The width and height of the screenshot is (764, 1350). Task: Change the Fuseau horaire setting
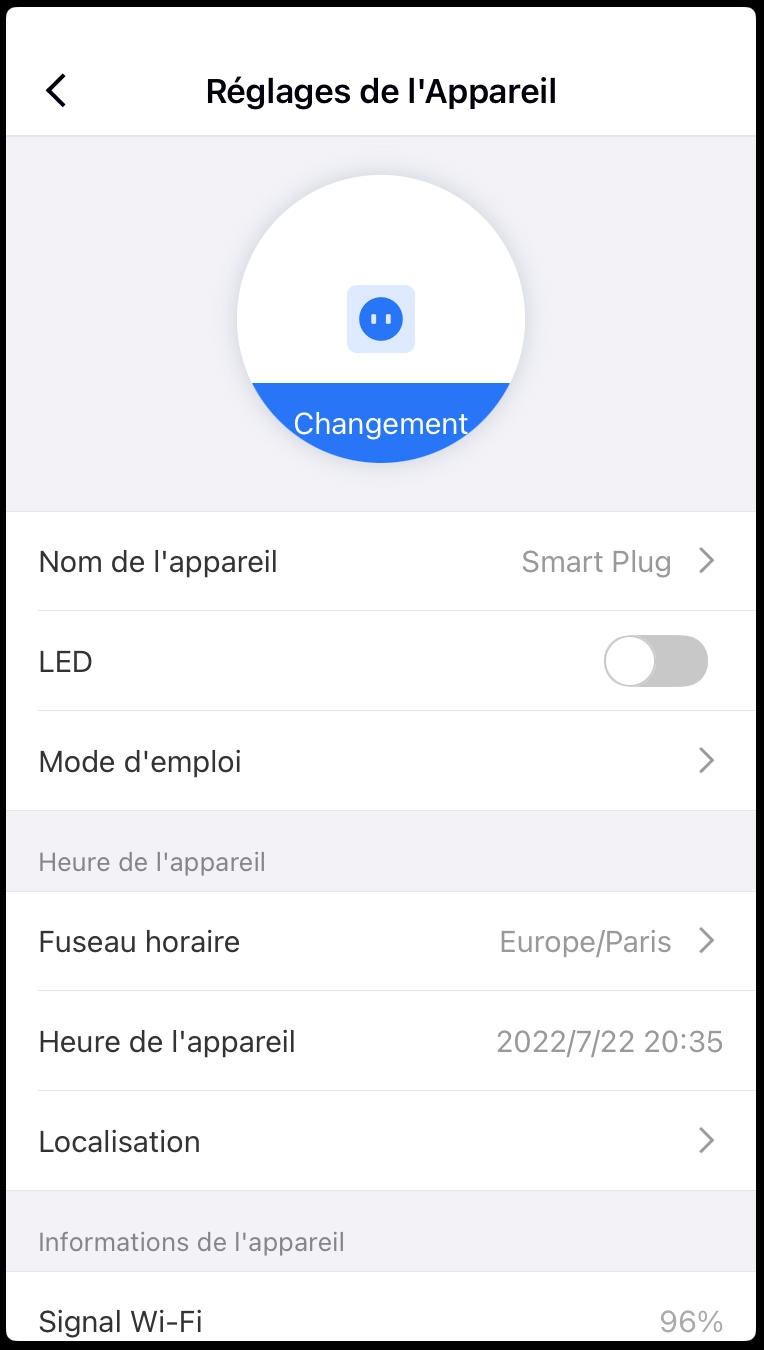[x=381, y=941]
